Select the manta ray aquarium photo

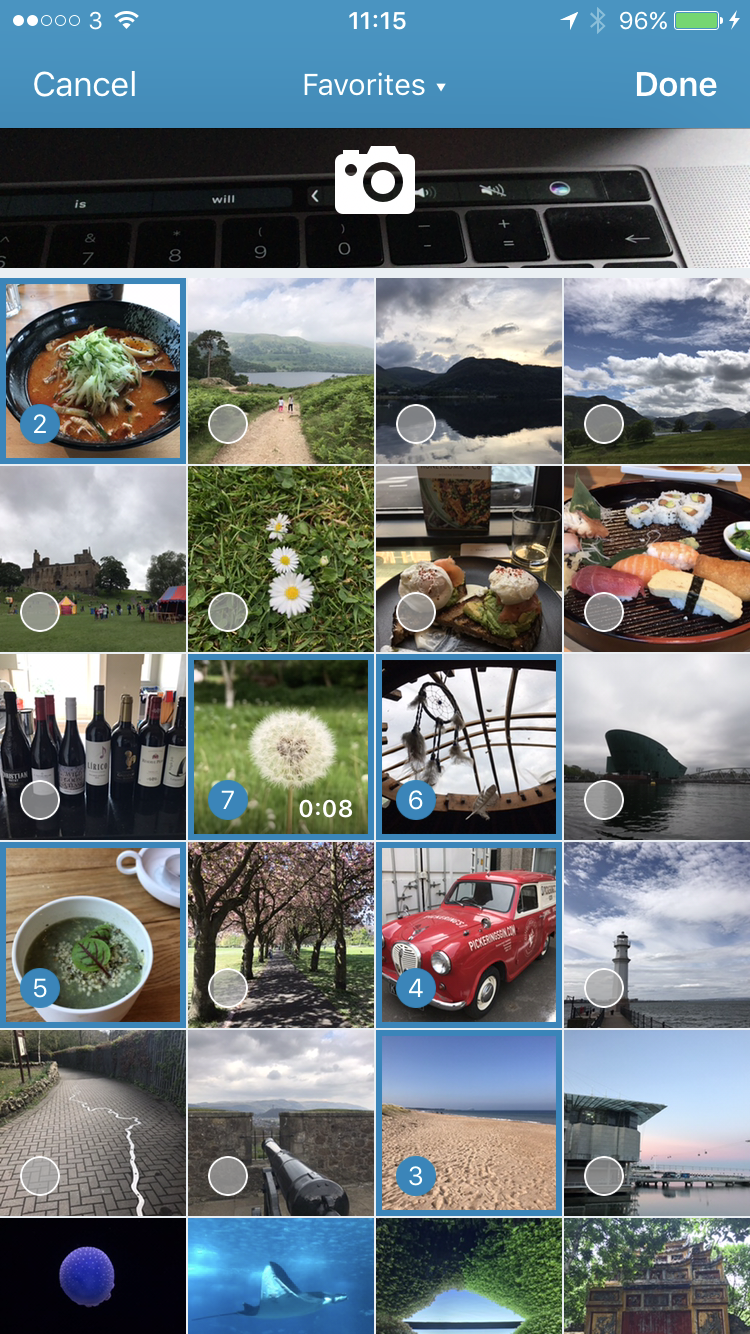tap(281, 1276)
